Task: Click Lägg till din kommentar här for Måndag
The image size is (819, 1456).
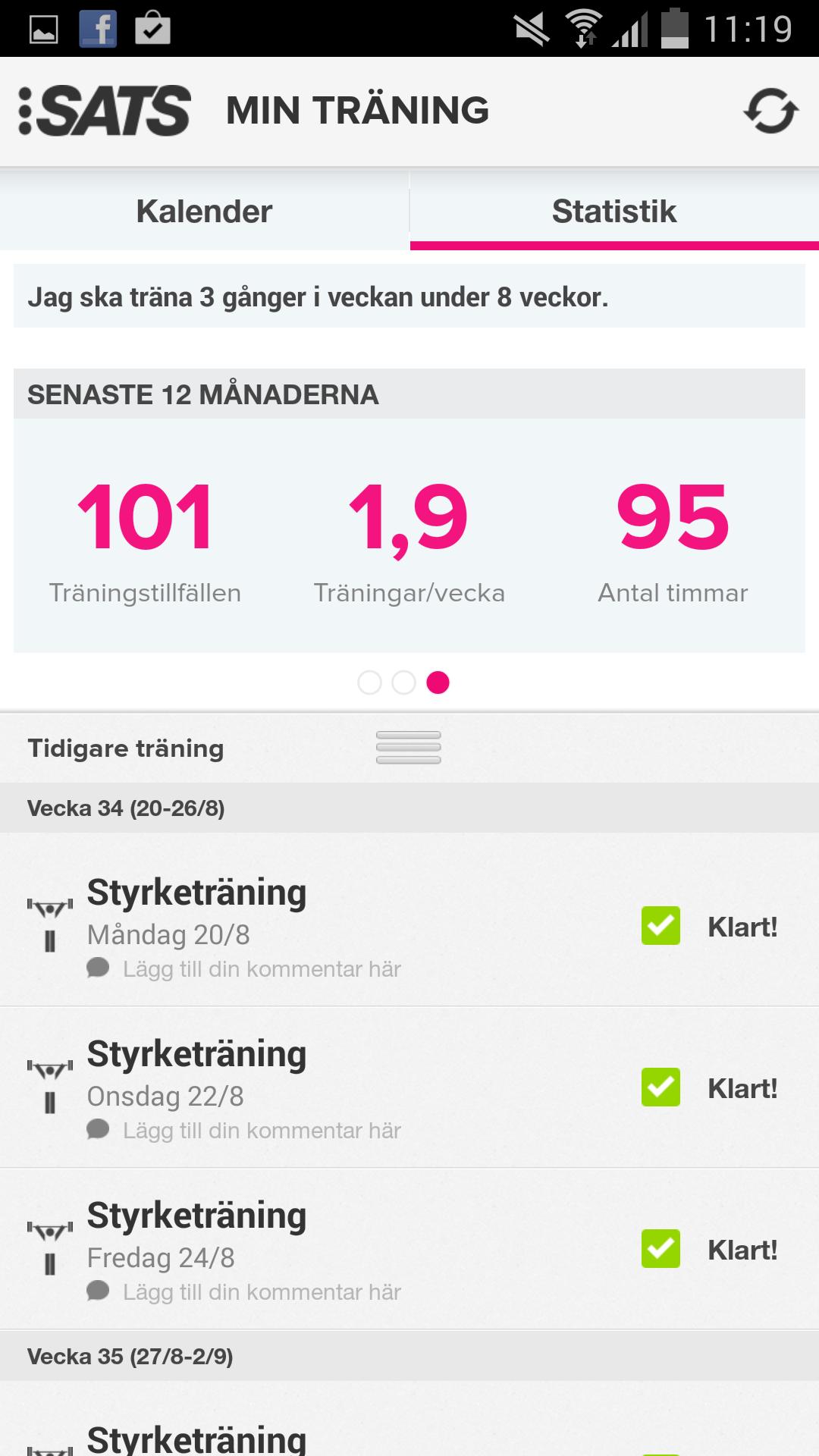Action: point(262,968)
